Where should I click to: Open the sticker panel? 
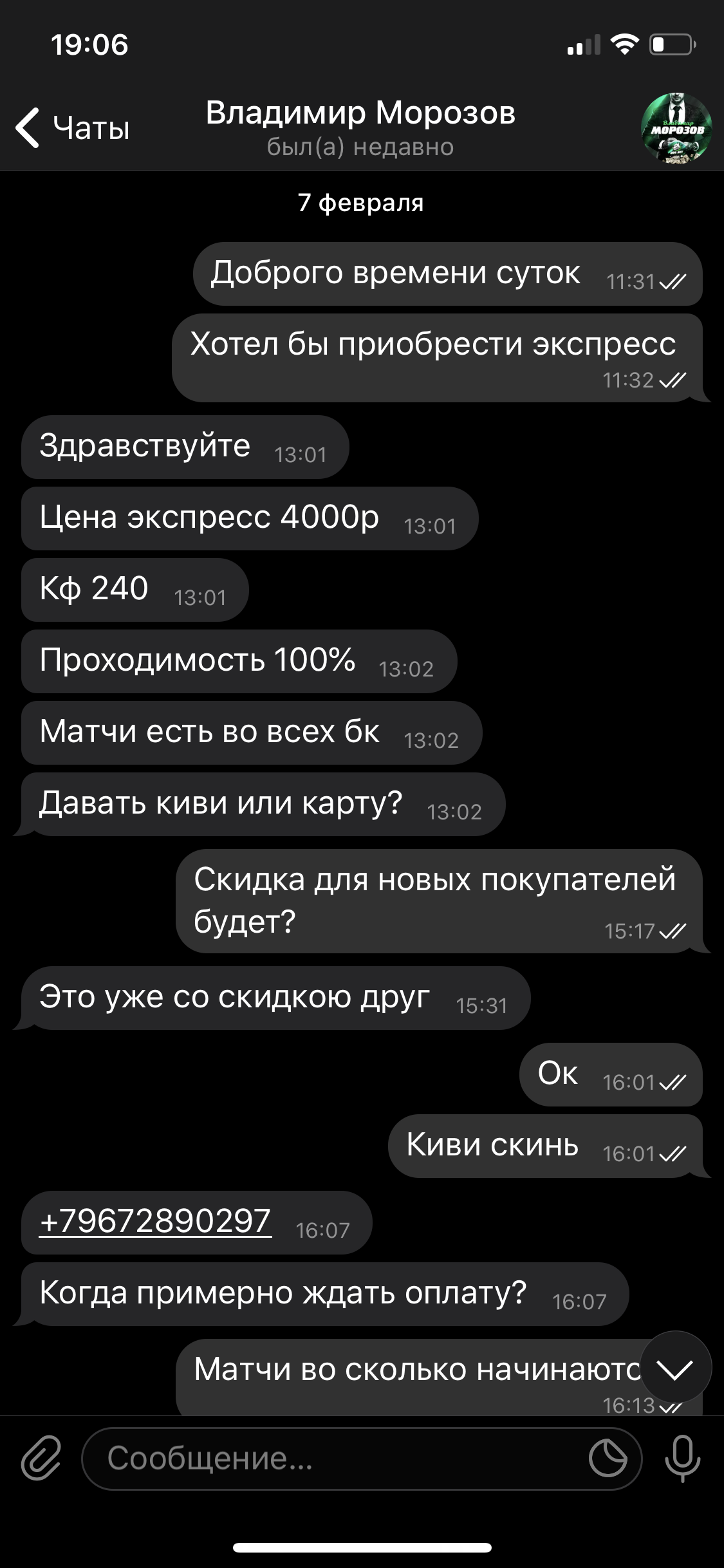click(608, 1458)
